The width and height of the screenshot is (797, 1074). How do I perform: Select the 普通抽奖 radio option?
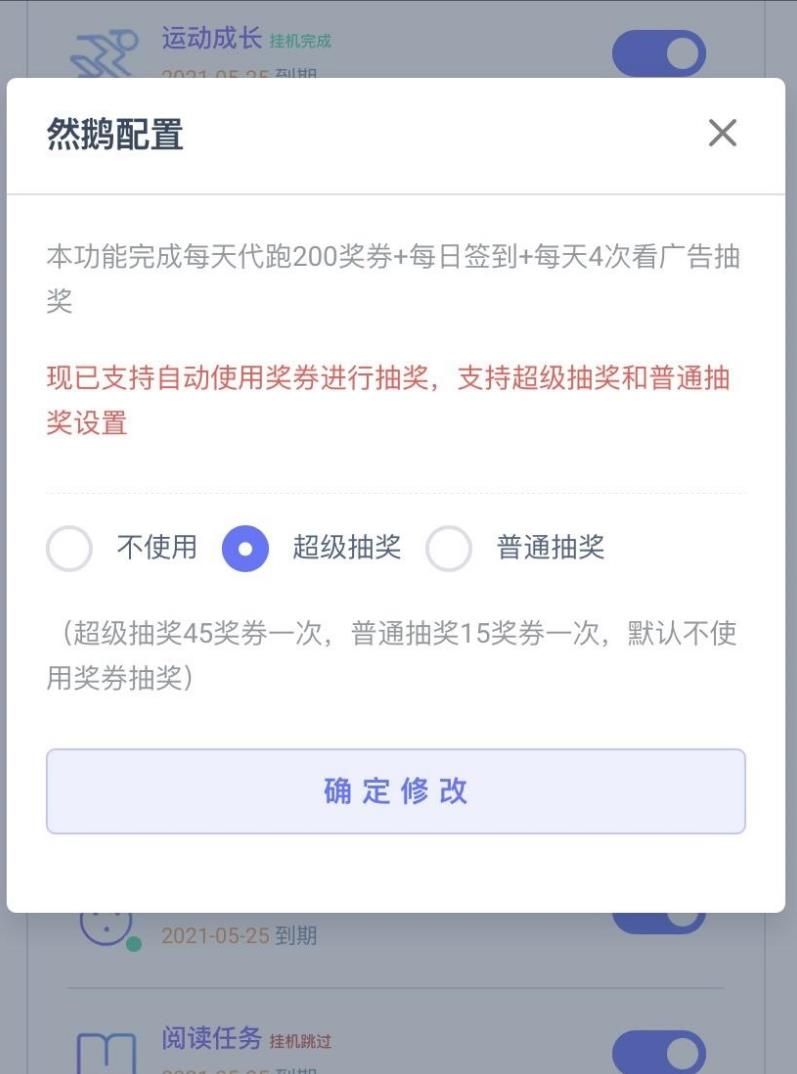tap(450, 548)
